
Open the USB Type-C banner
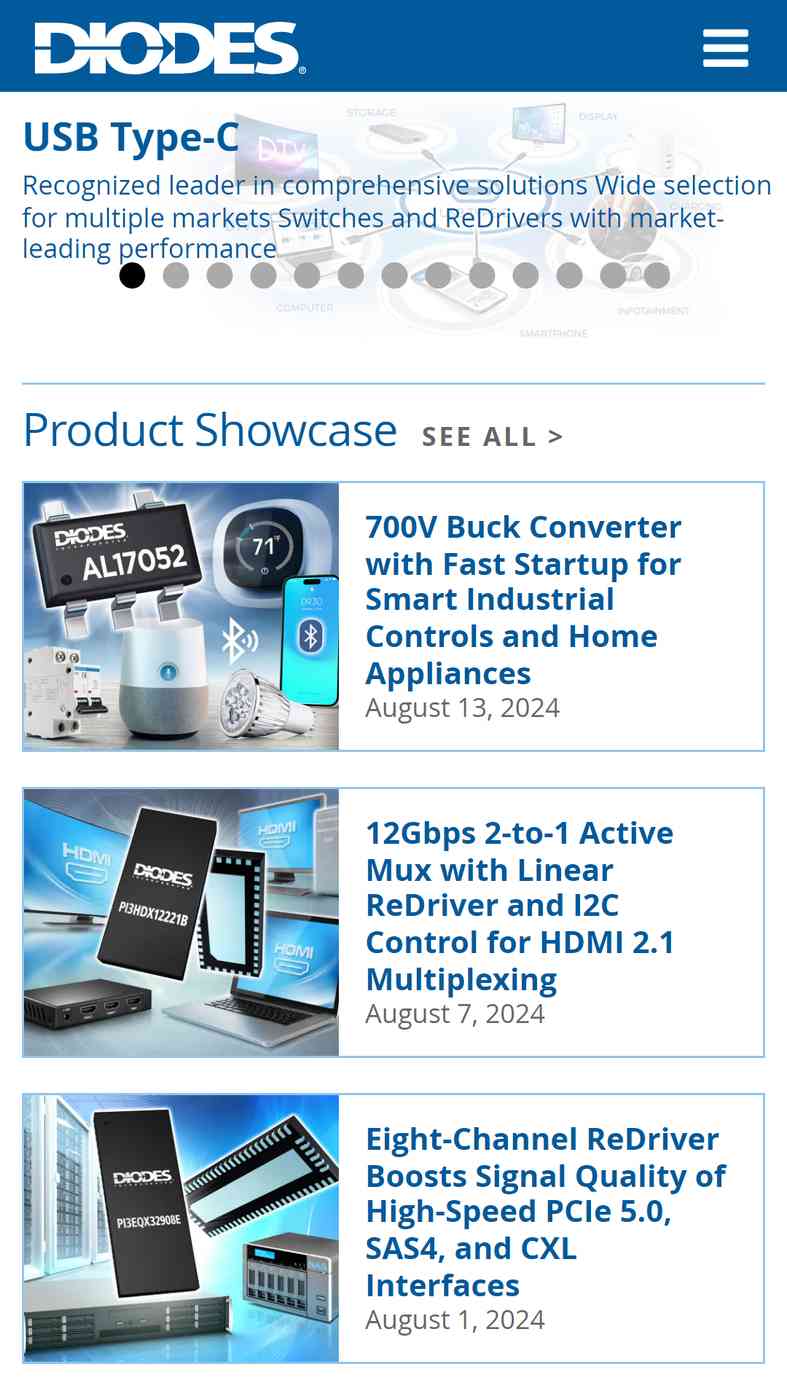point(131,136)
